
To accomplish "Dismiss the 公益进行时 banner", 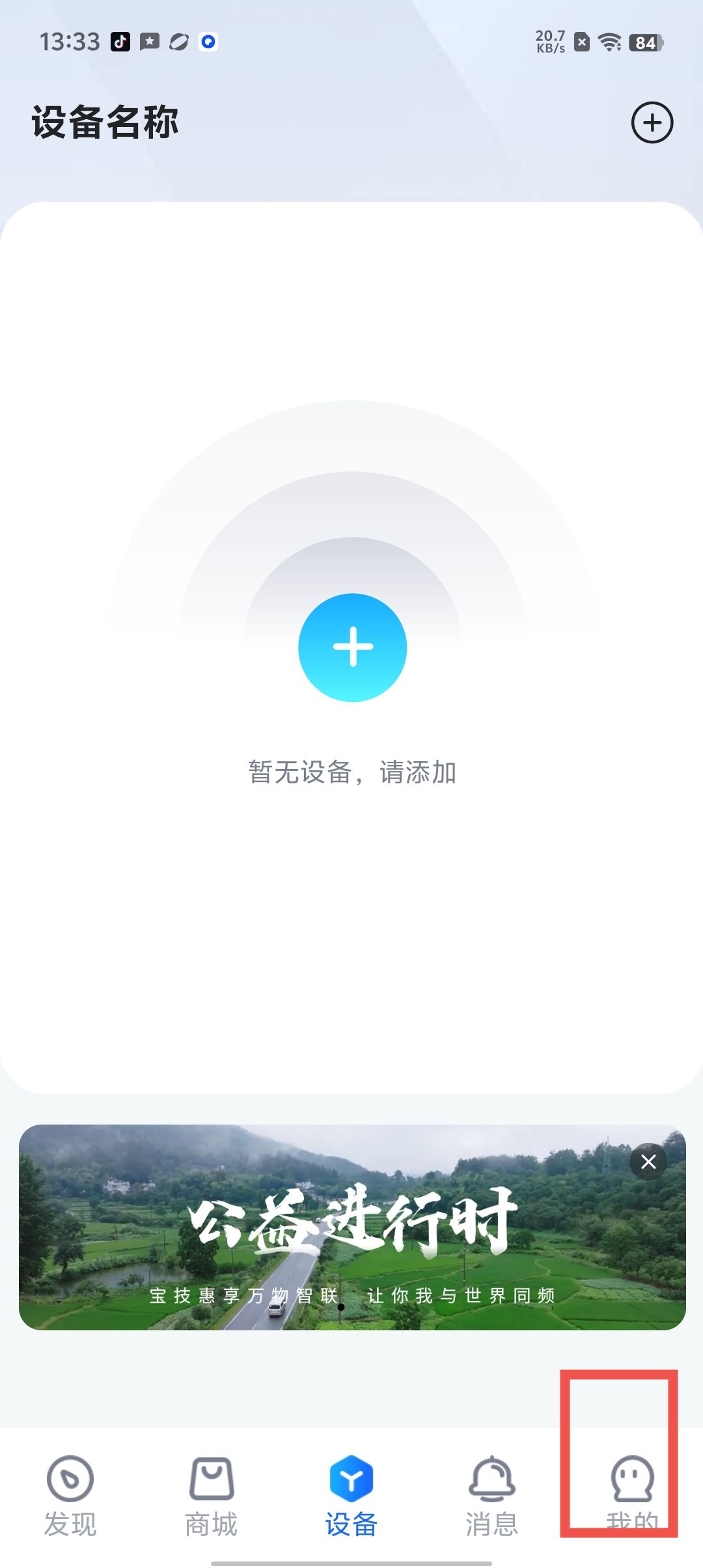I will (648, 1162).
